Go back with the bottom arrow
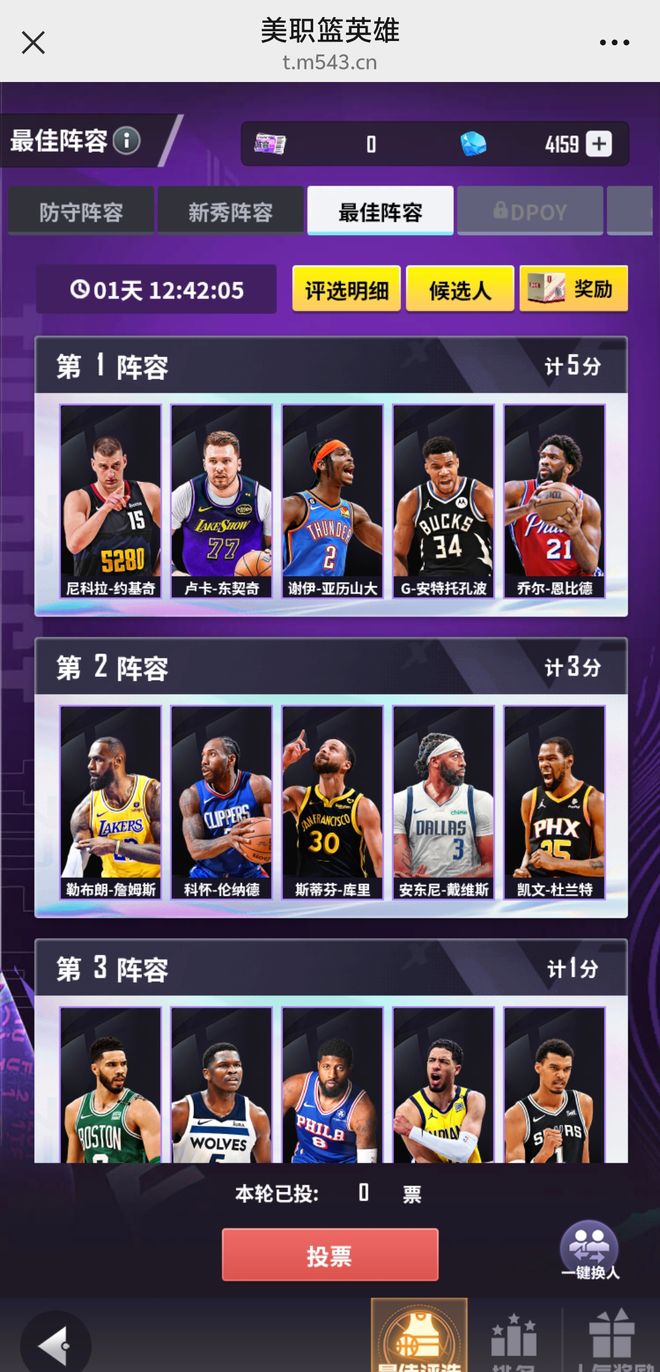The image size is (660, 1372). pos(55,1345)
